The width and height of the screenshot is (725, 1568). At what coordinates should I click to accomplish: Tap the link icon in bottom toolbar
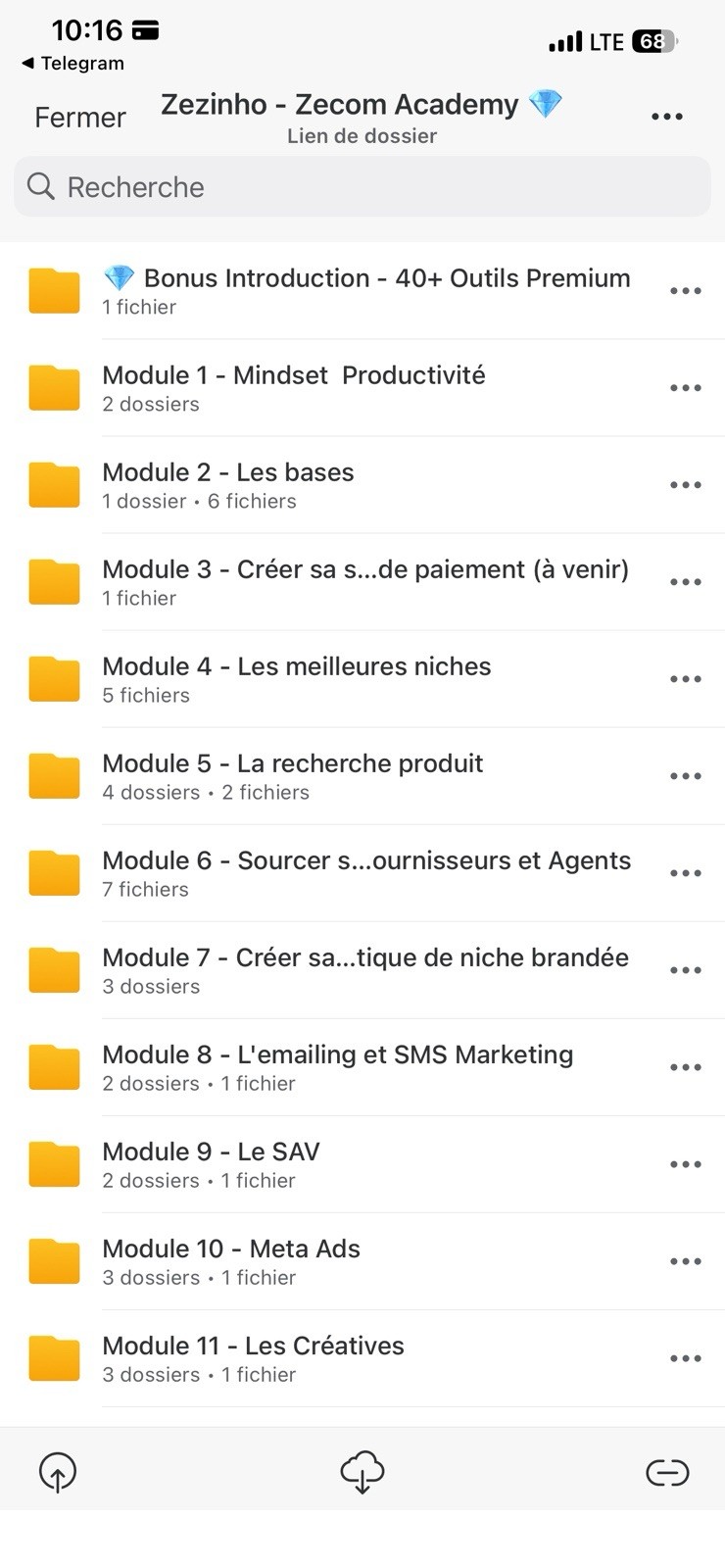667,1471
